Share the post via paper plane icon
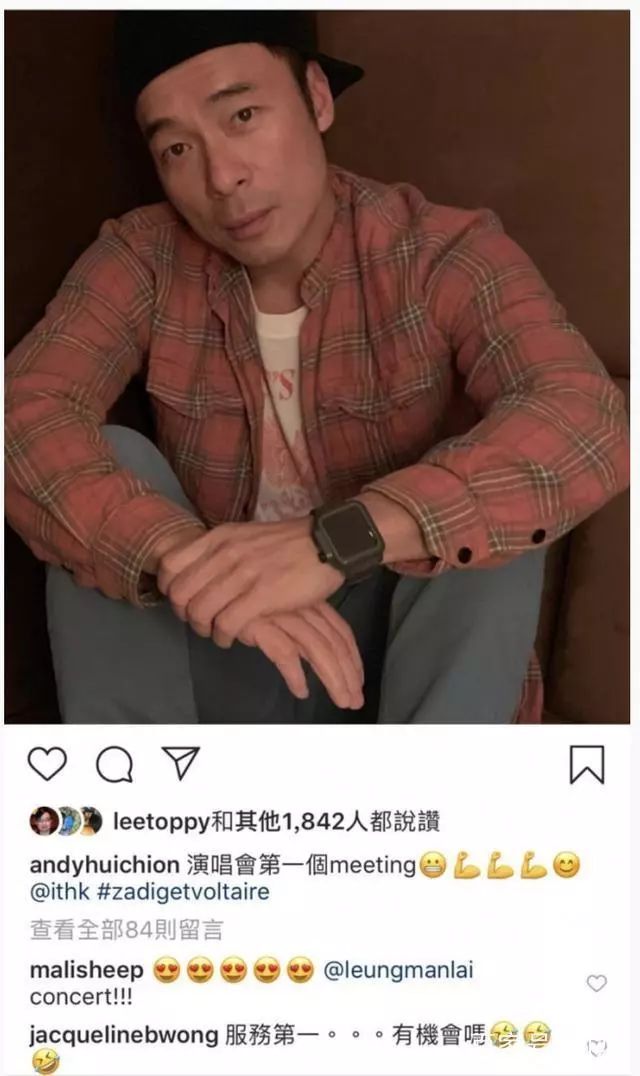 180,763
